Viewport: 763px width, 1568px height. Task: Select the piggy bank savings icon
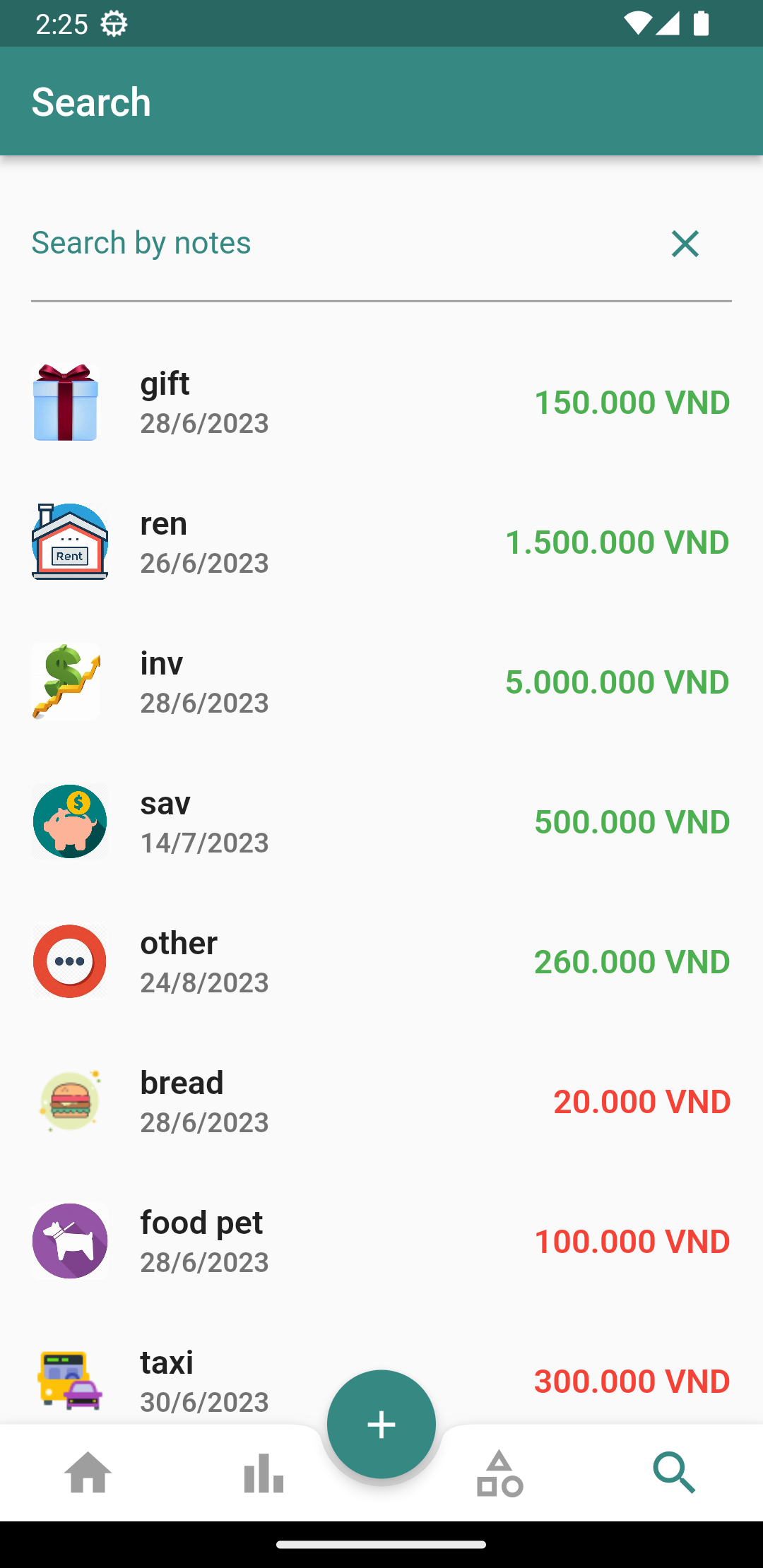click(69, 821)
